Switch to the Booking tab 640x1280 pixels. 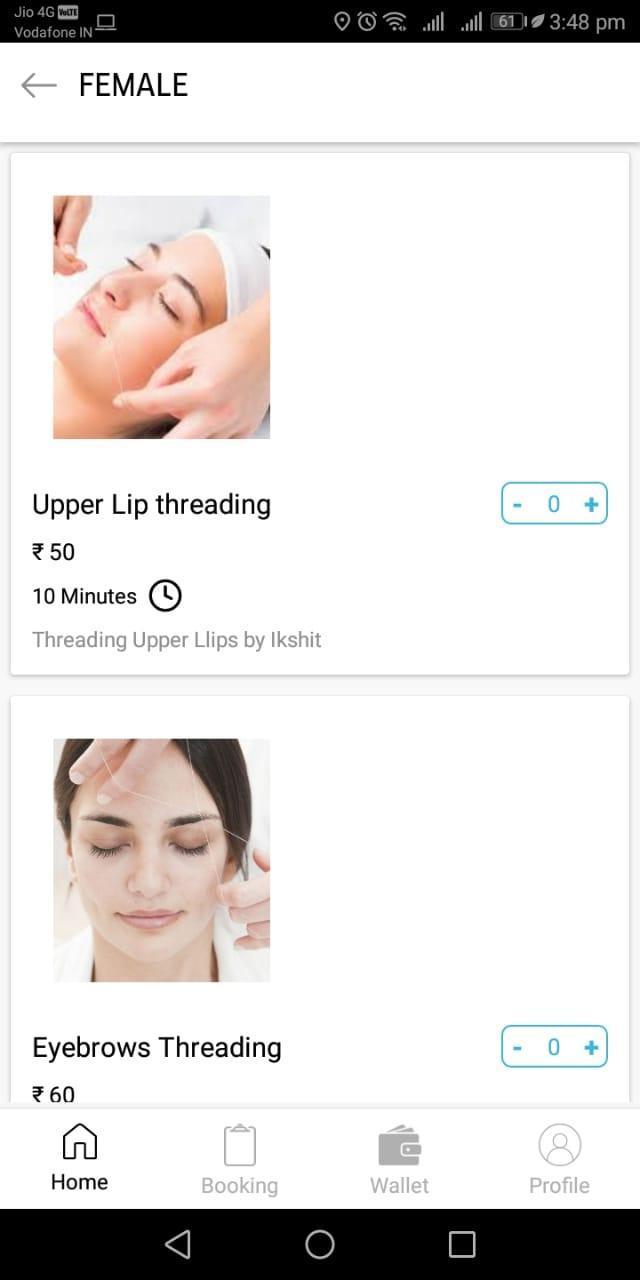coord(240,1158)
